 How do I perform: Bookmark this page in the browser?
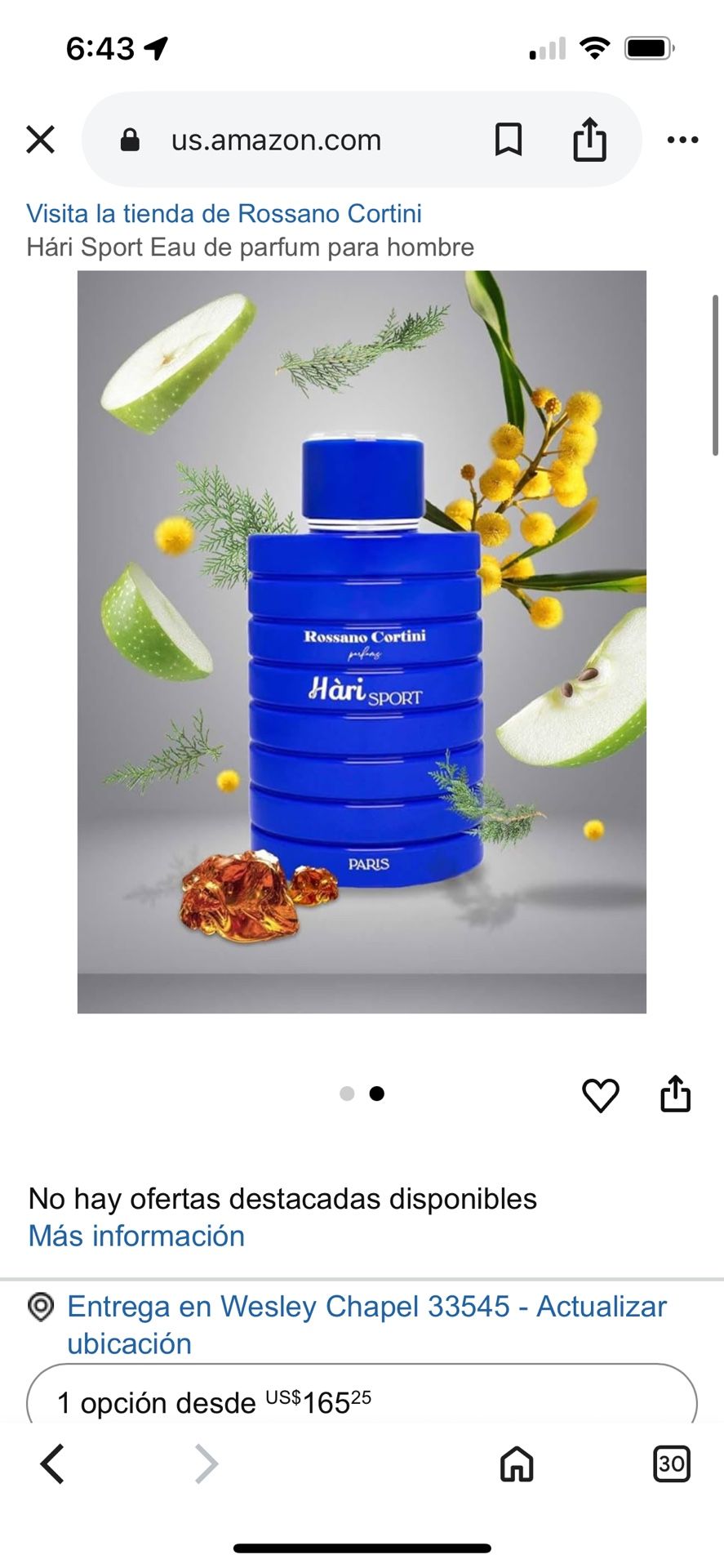click(x=508, y=140)
